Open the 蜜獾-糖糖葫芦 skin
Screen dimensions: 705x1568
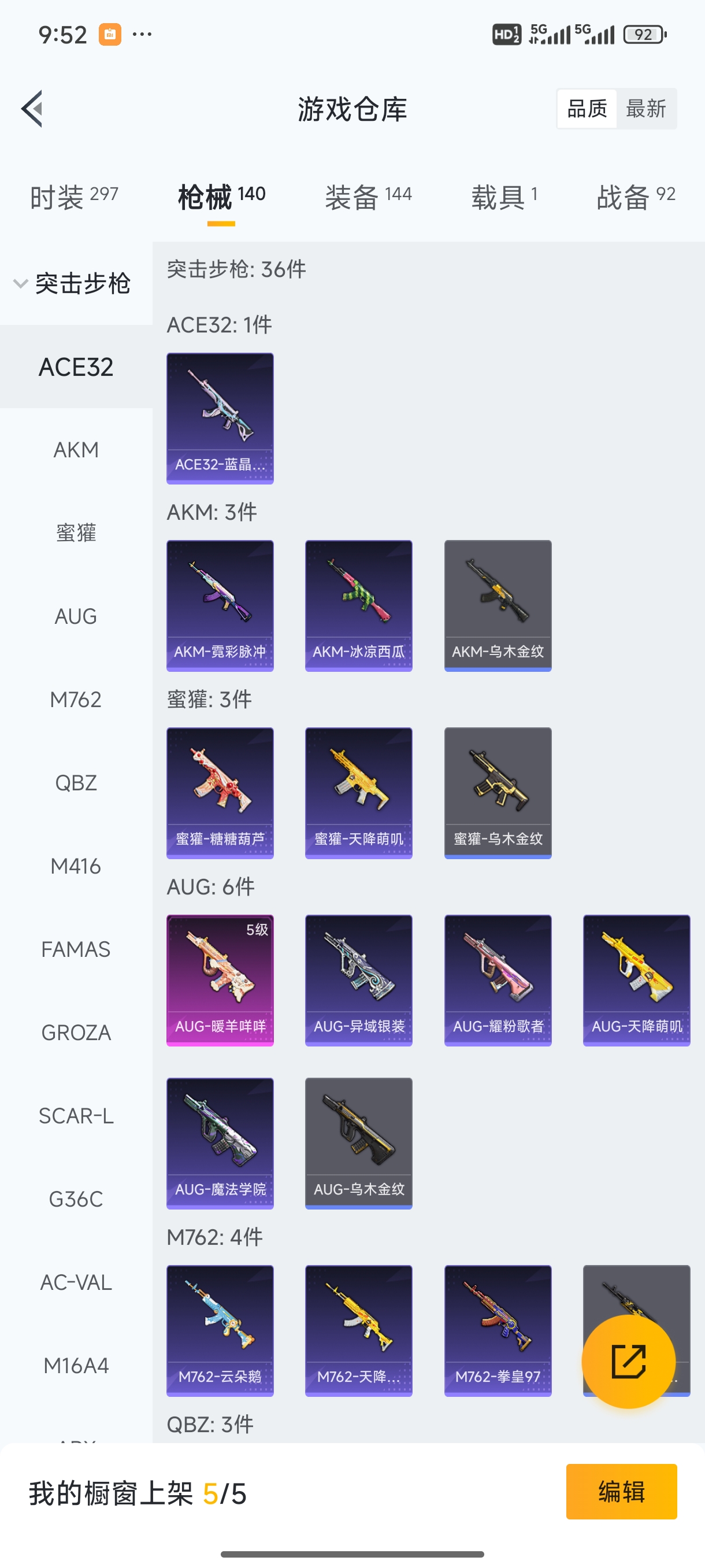pyautogui.click(x=220, y=793)
